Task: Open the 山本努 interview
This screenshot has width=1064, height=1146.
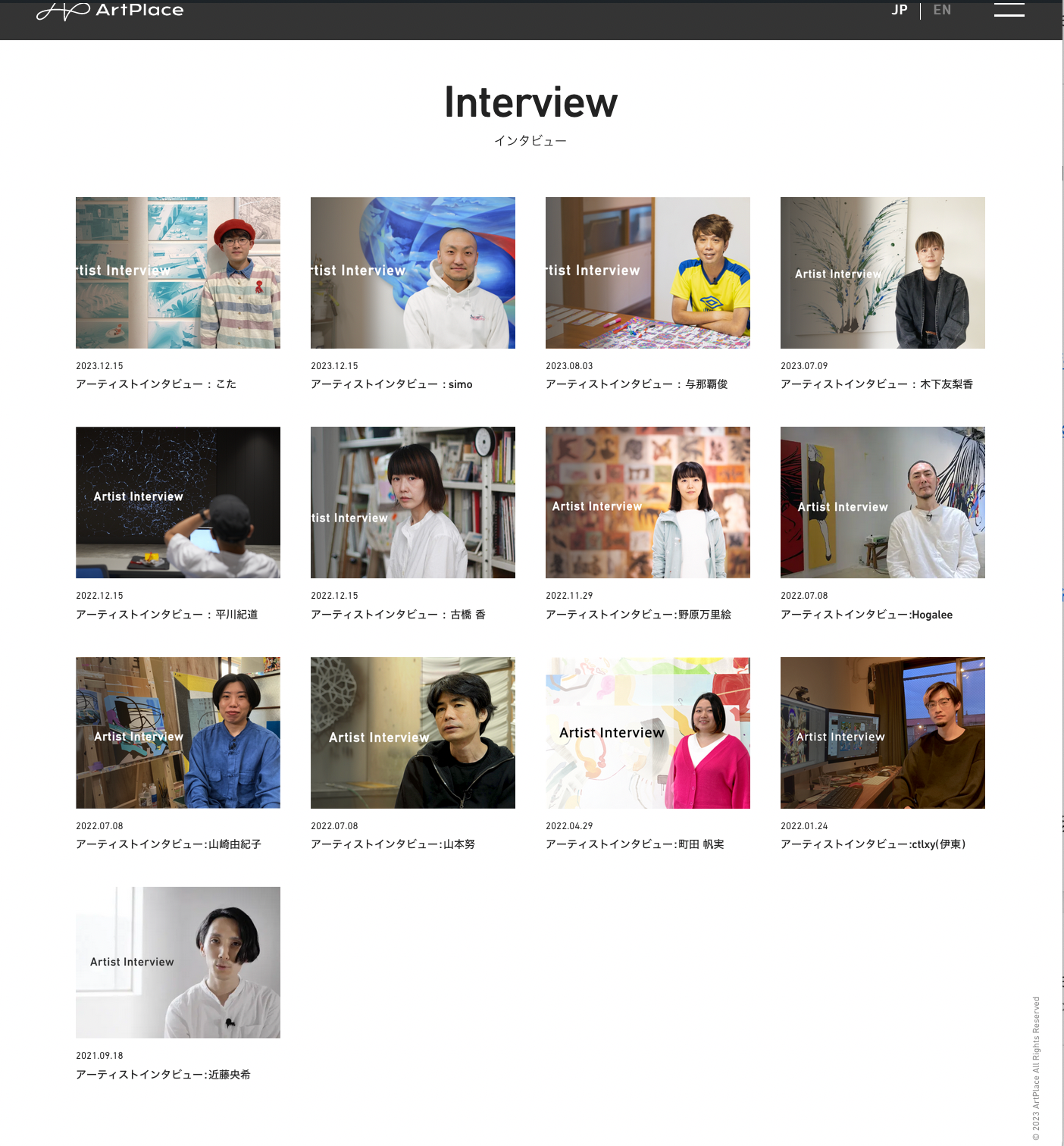Action: (413, 733)
